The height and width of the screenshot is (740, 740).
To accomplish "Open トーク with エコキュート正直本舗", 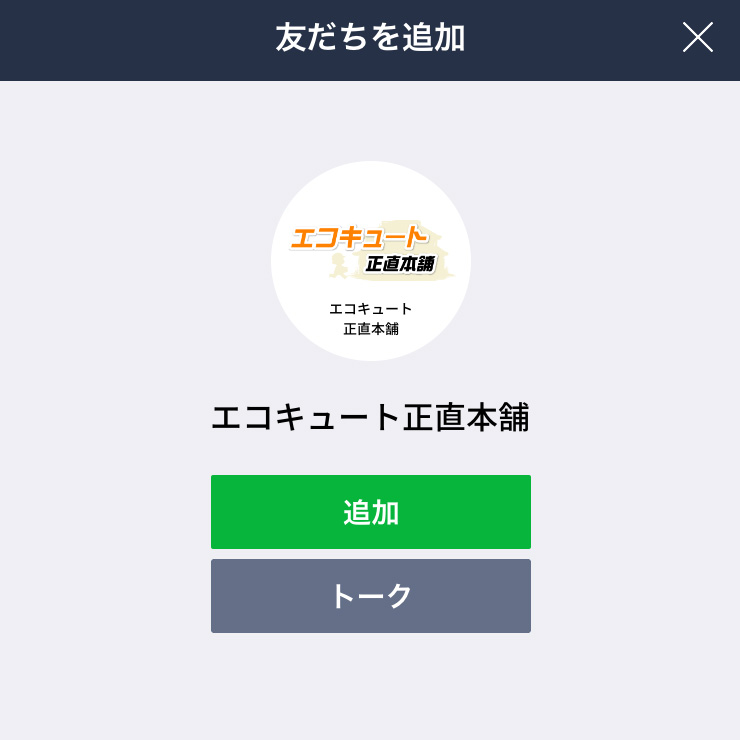I will pyautogui.click(x=370, y=596).
